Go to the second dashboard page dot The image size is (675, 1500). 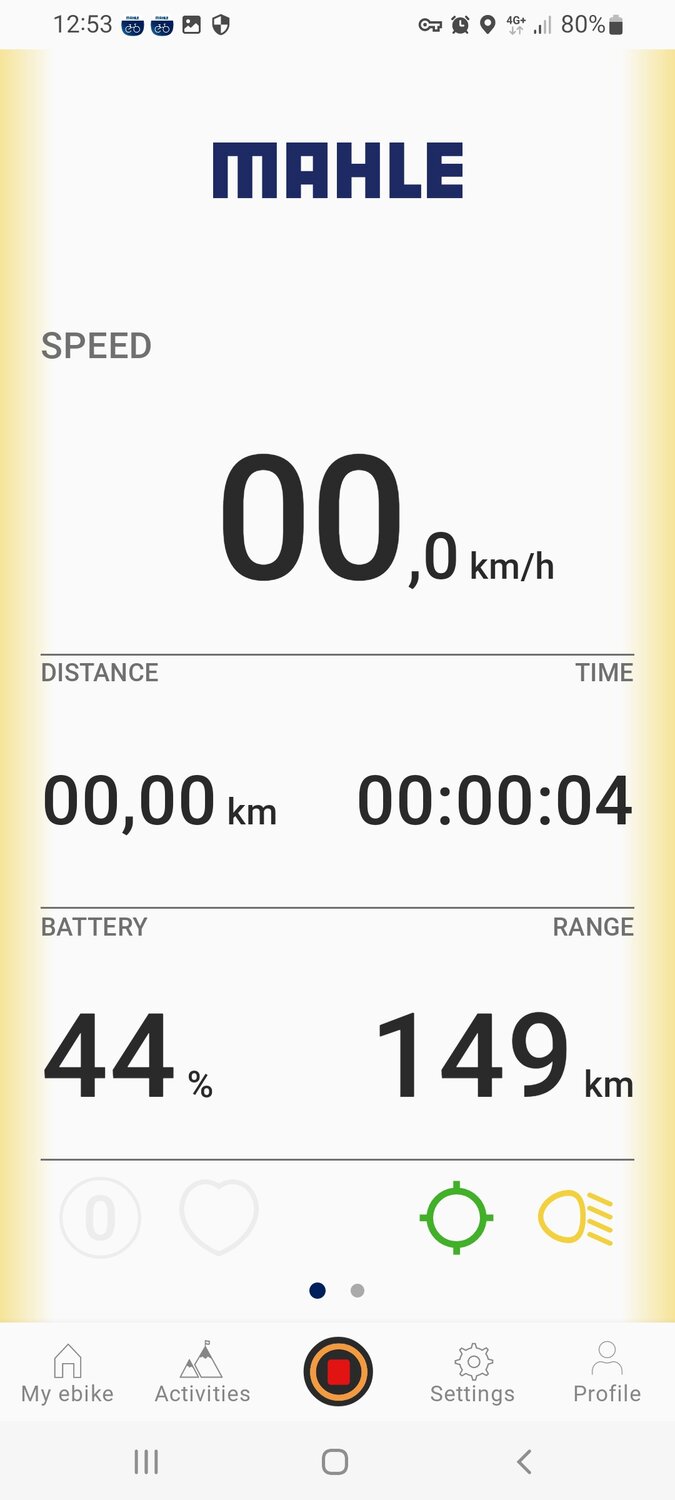pos(357,1291)
